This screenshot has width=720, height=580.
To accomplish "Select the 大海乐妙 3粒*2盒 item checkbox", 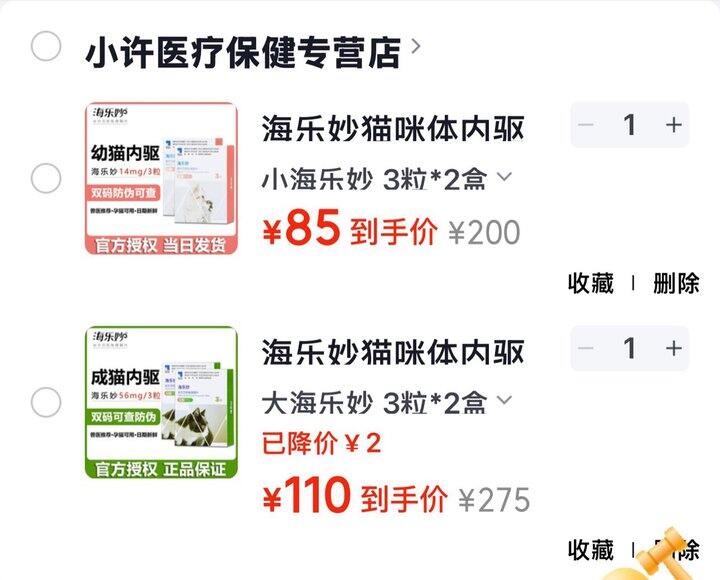I will pyautogui.click(x=46, y=402).
